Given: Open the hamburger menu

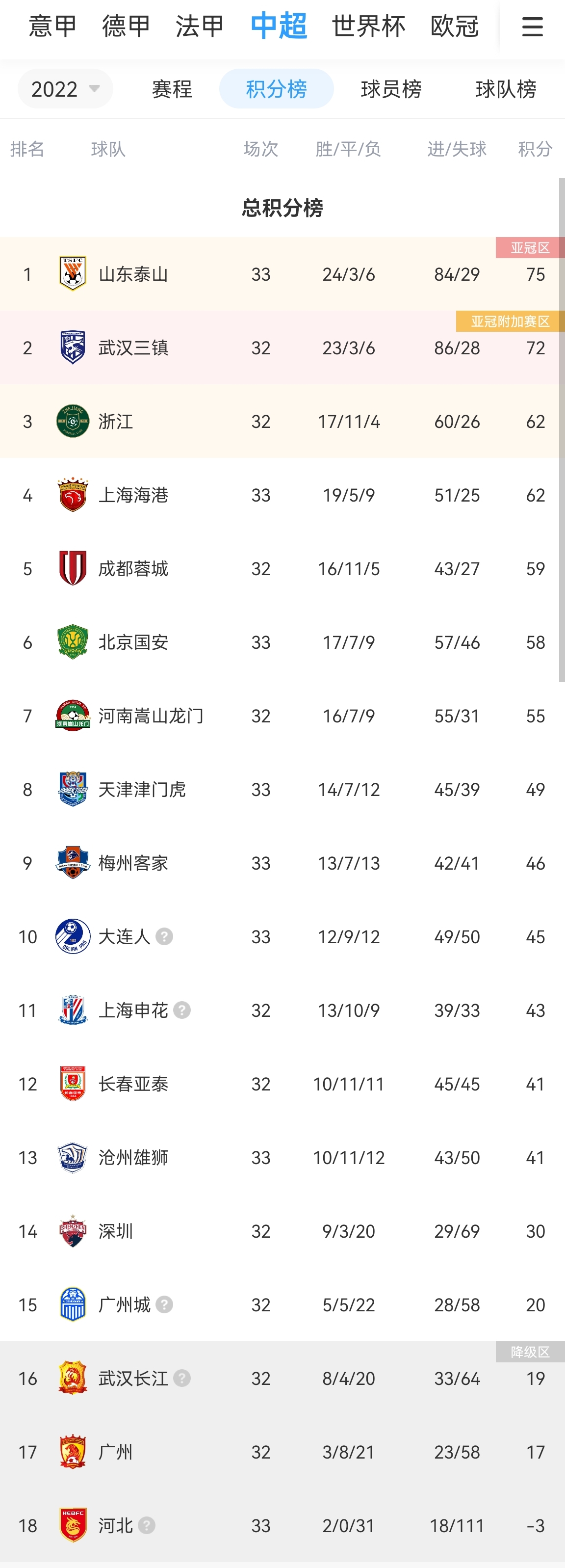Looking at the screenshot, I should (x=532, y=27).
